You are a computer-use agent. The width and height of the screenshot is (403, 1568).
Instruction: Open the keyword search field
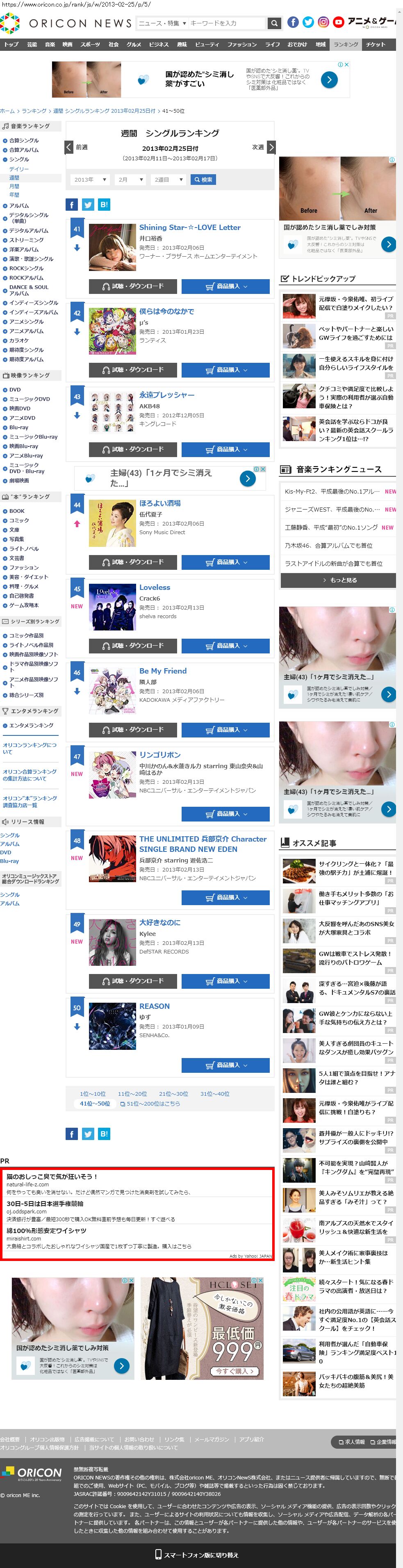[227, 23]
